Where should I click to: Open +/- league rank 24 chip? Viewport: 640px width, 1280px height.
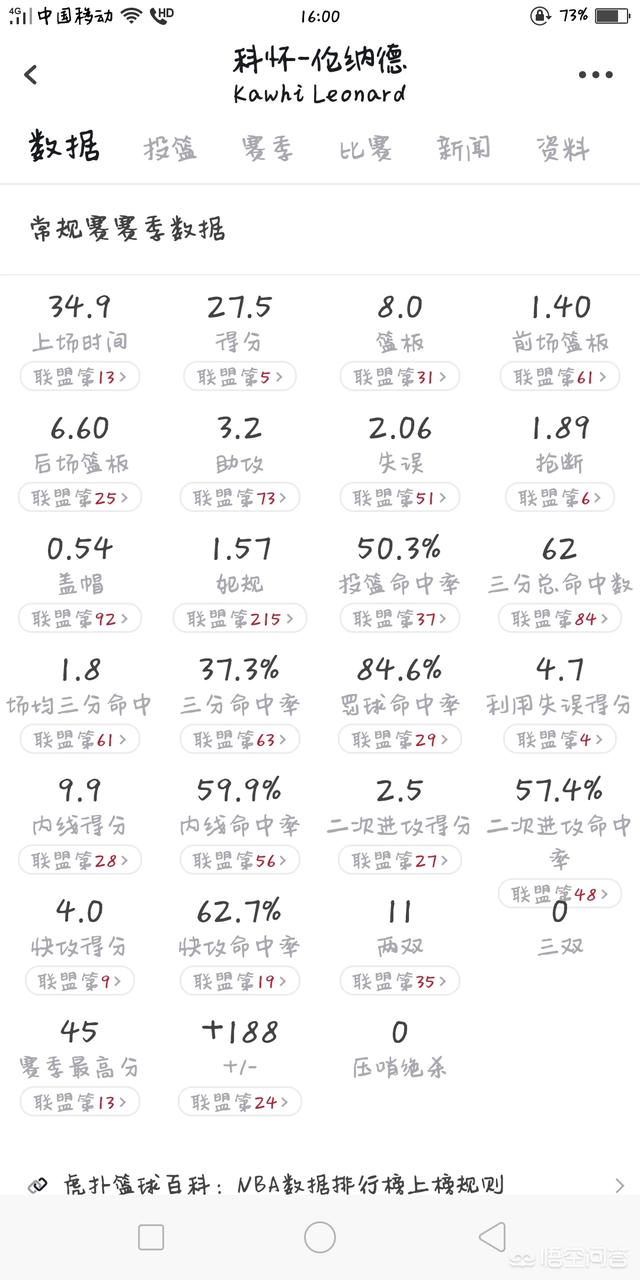click(x=240, y=1102)
